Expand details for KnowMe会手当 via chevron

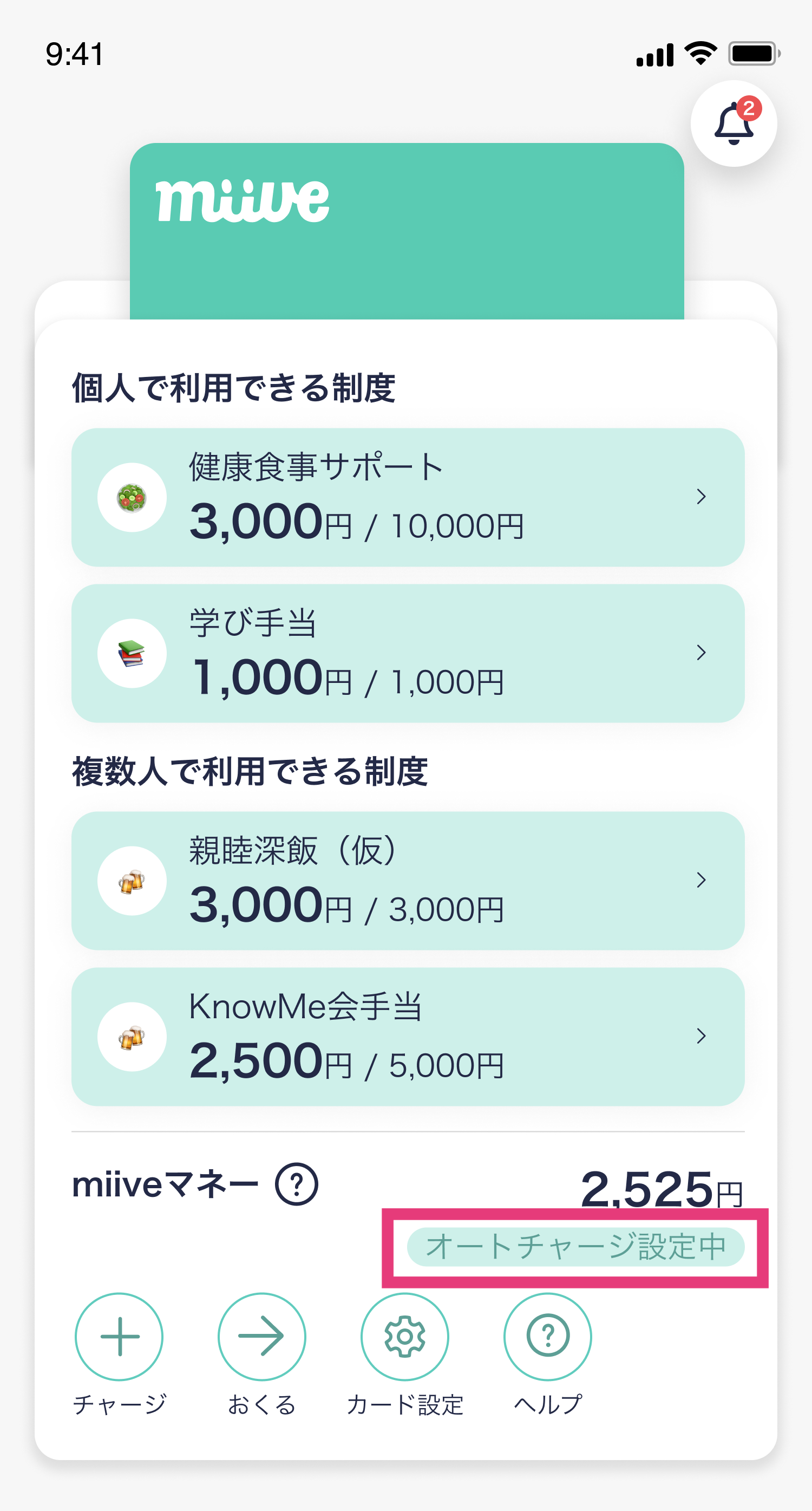[x=701, y=1037]
